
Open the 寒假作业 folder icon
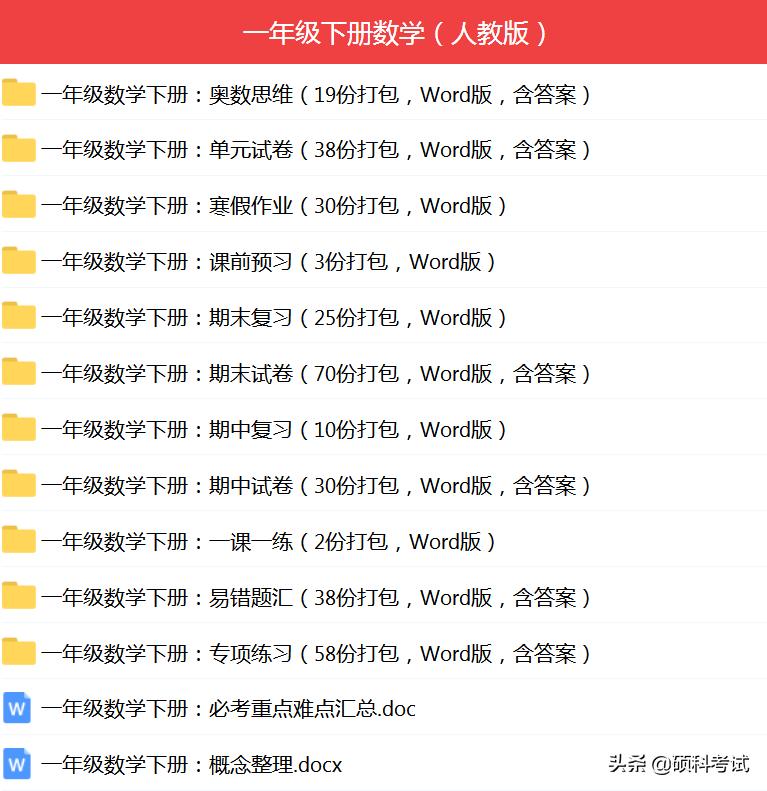(21, 206)
